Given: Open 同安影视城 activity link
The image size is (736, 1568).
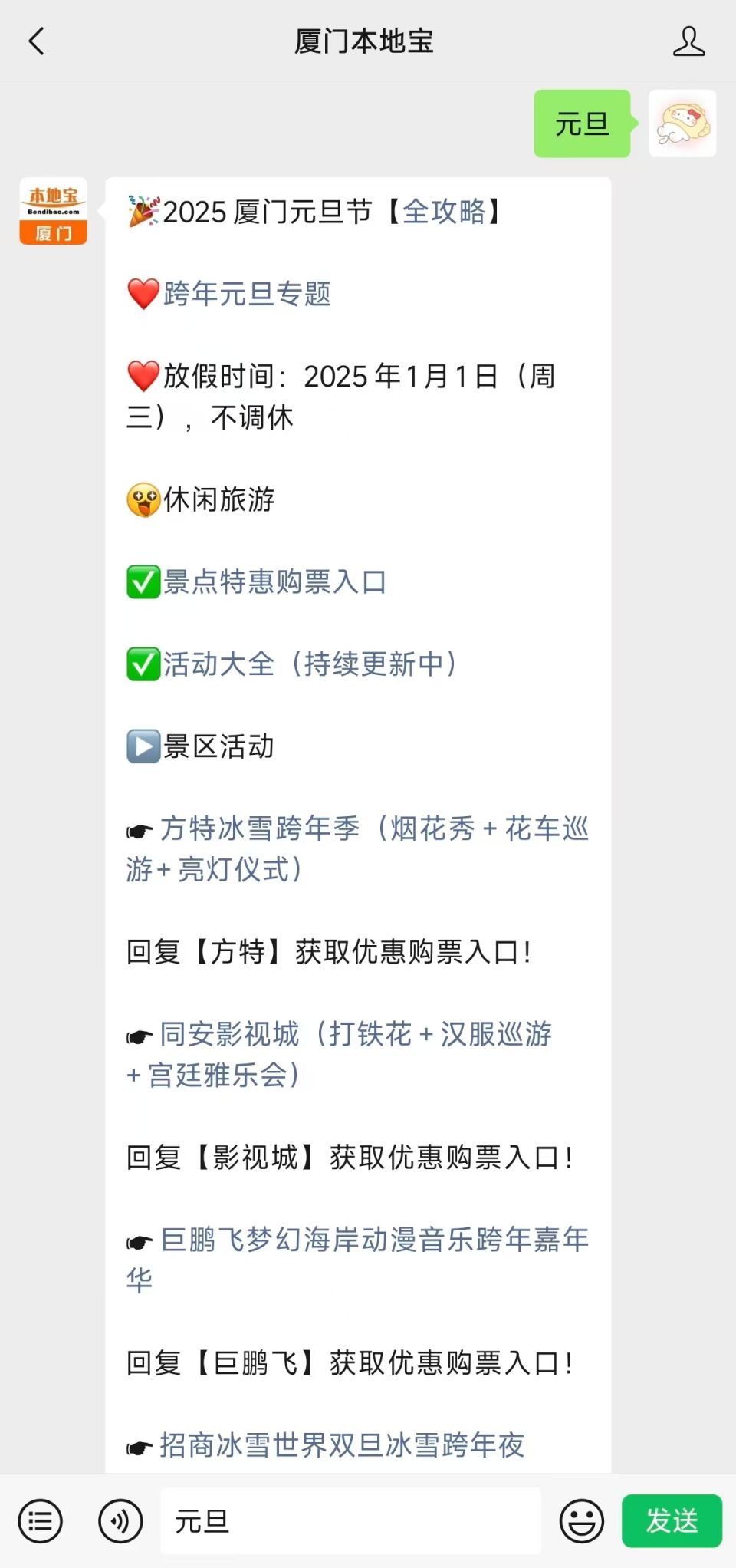Looking at the screenshot, I should 340,1055.
